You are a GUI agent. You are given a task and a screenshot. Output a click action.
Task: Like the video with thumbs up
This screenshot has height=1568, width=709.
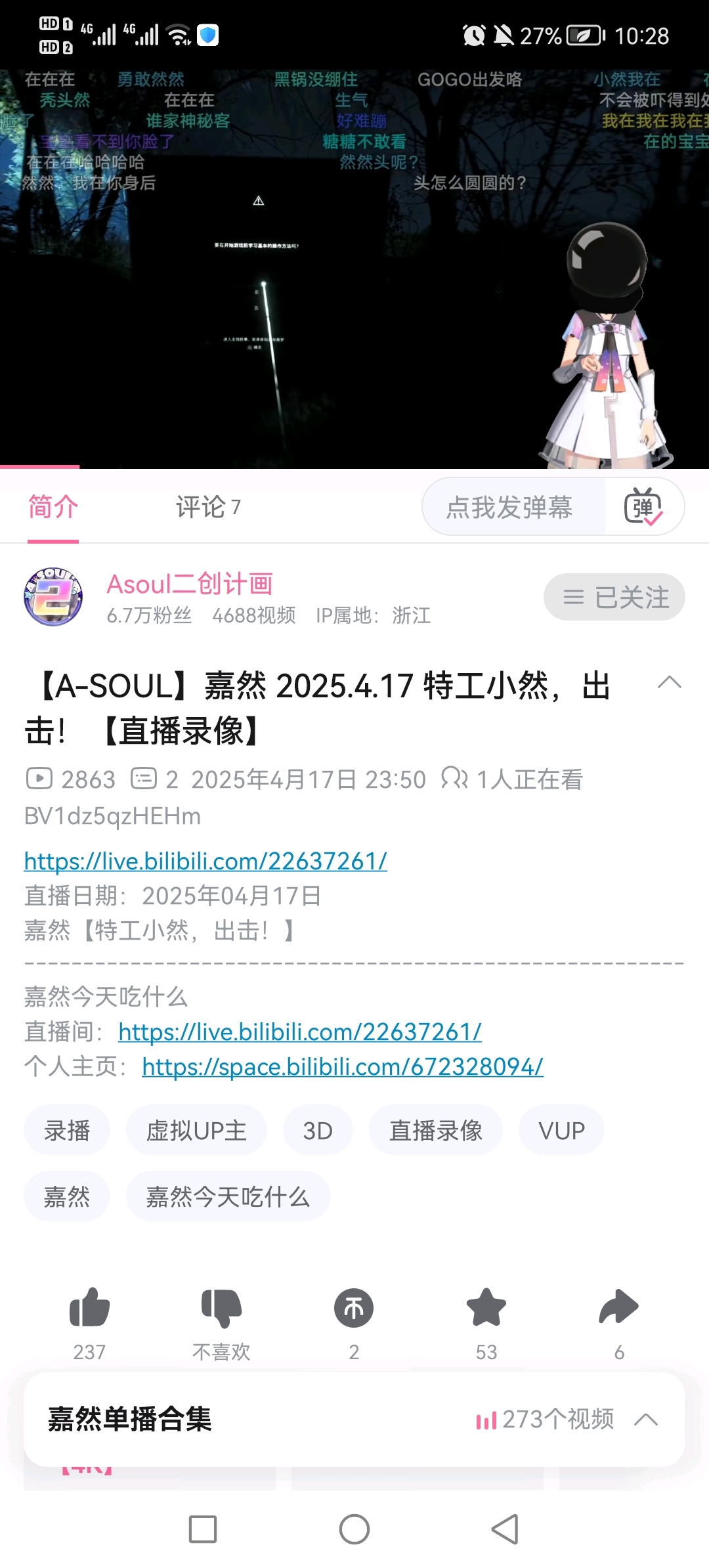coord(89,1308)
